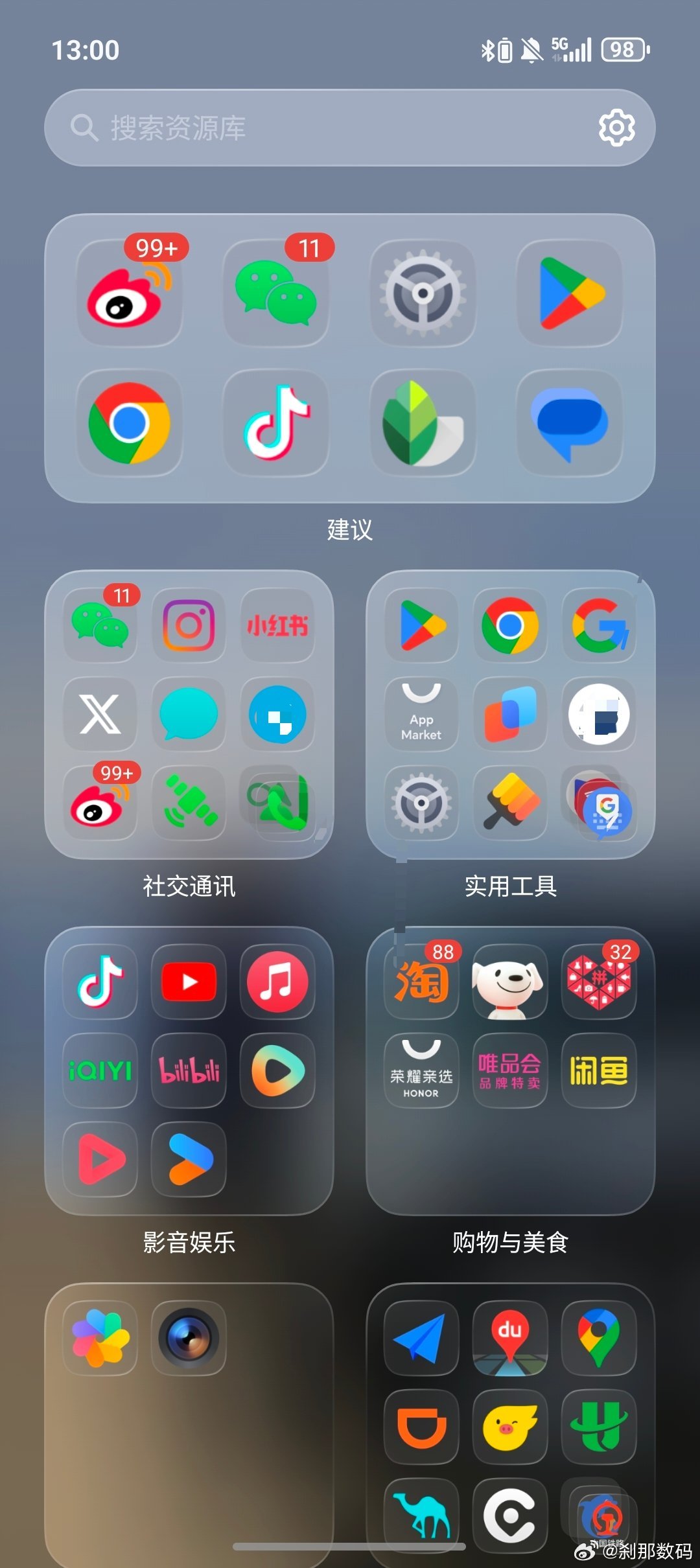The height and width of the screenshot is (1568, 700).
Task: Open the X (Twitter) app
Action: (99, 715)
